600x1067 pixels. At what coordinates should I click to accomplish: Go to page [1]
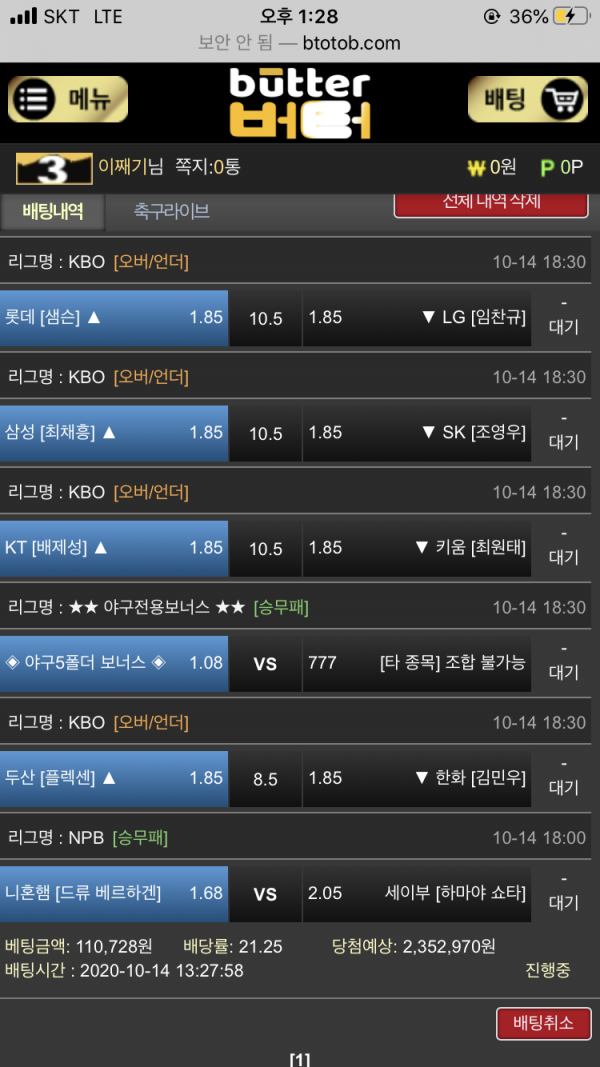pyautogui.click(x=300, y=1059)
